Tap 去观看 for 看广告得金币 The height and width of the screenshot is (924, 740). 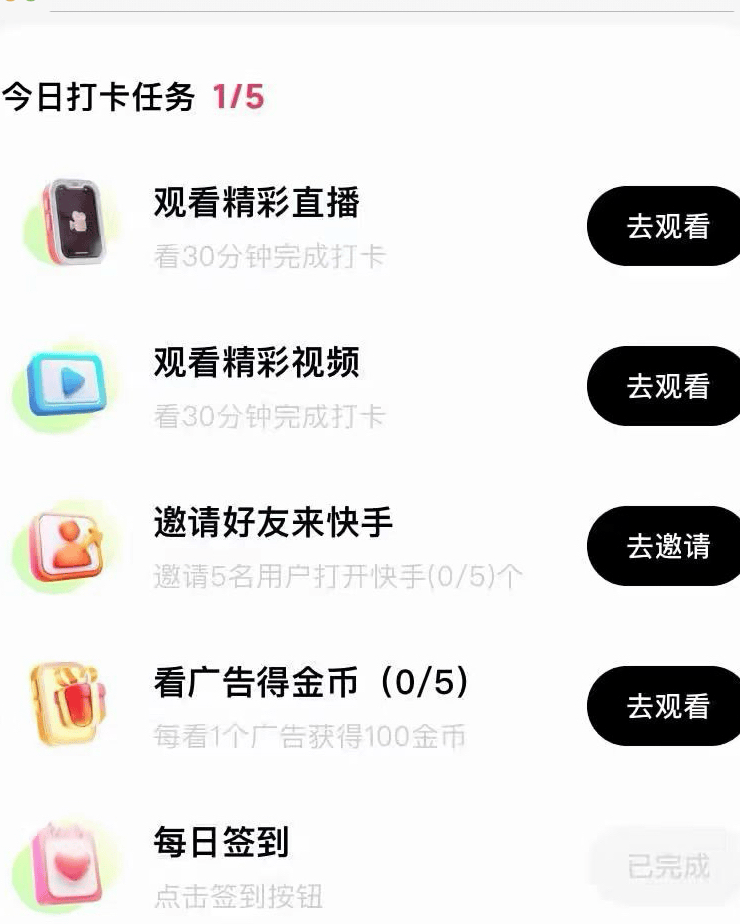667,706
